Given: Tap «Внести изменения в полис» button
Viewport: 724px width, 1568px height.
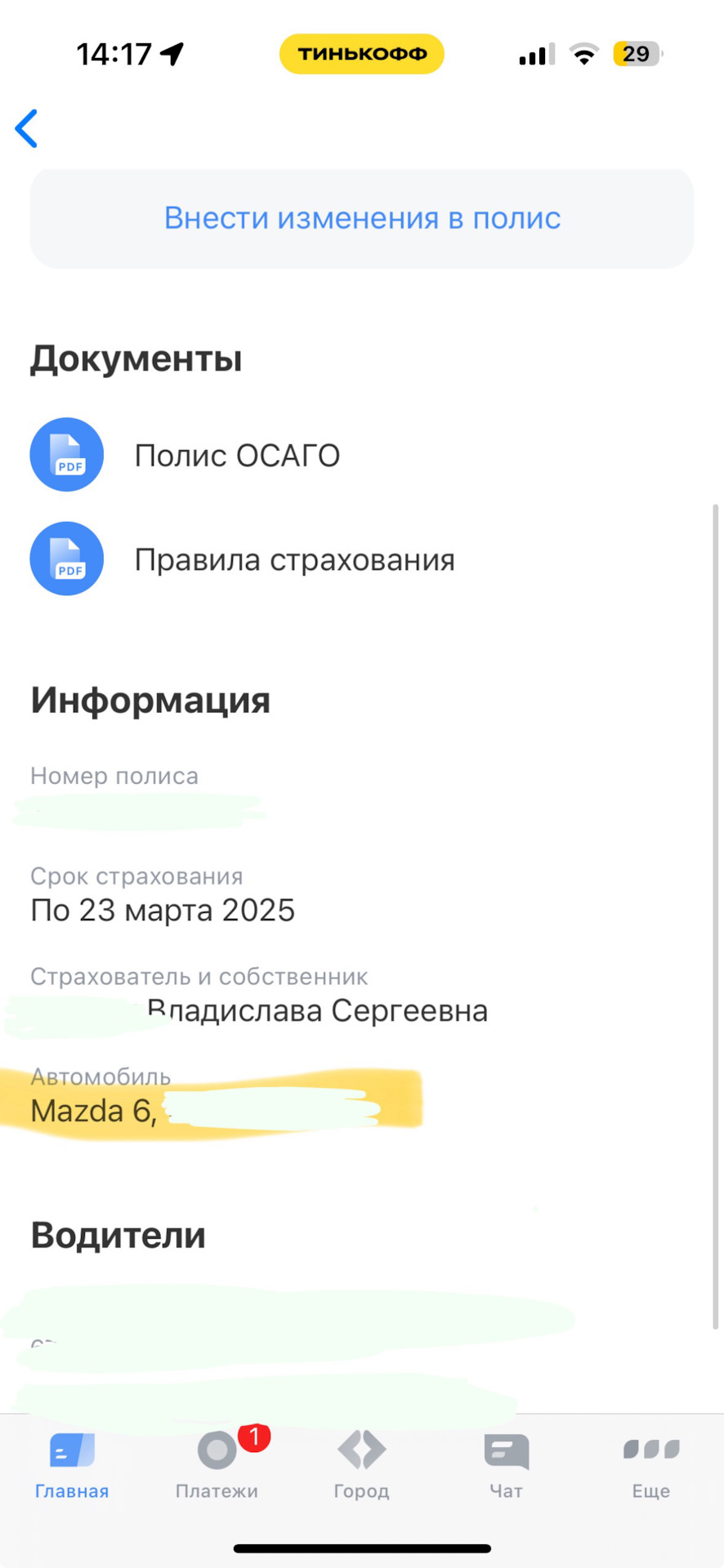Looking at the screenshot, I should click(x=362, y=219).
